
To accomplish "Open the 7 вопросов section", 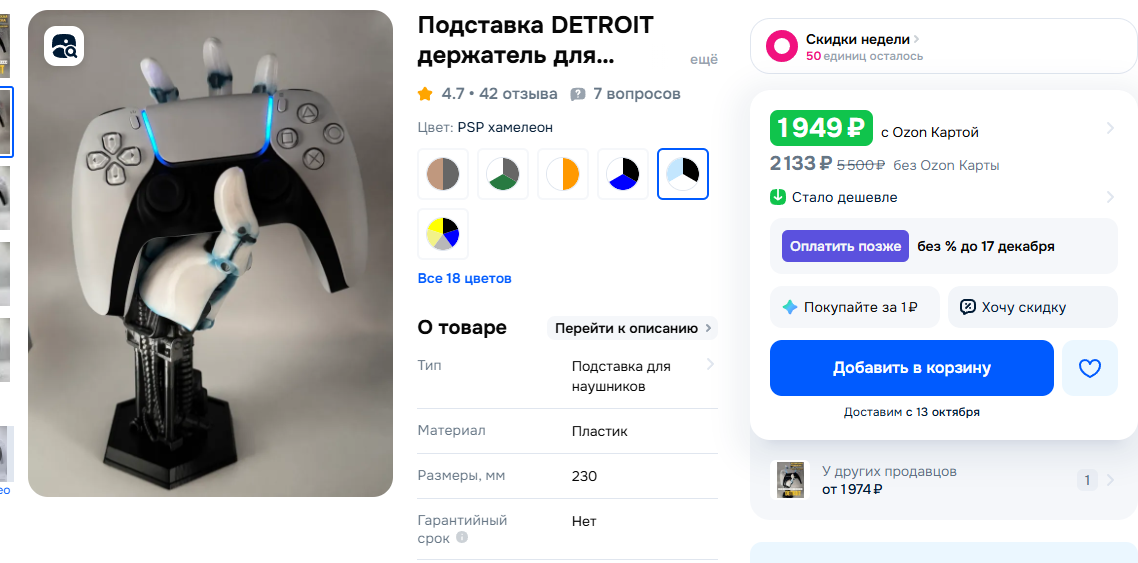I will click(x=626, y=94).
